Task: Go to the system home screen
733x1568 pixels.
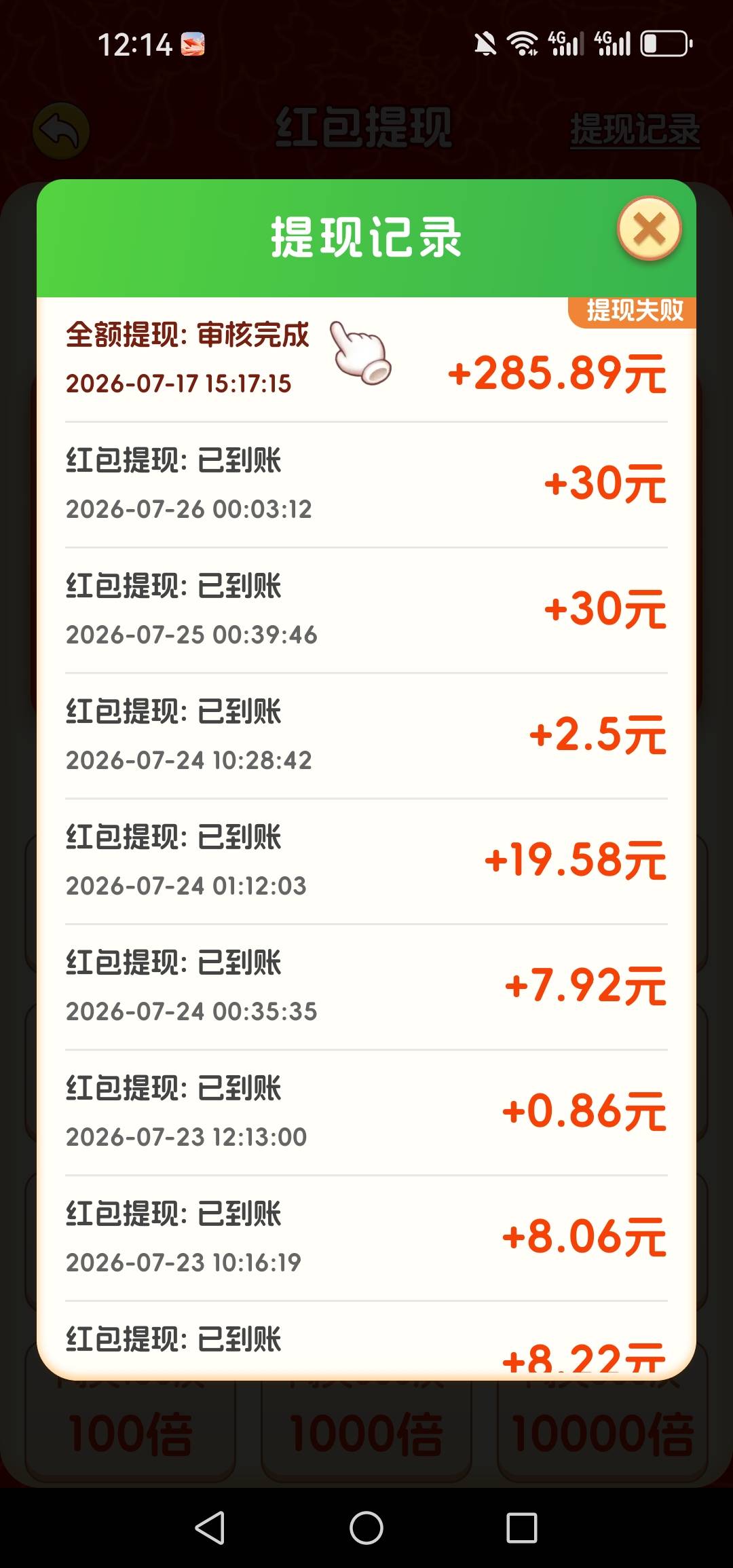Action: pos(366,1528)
